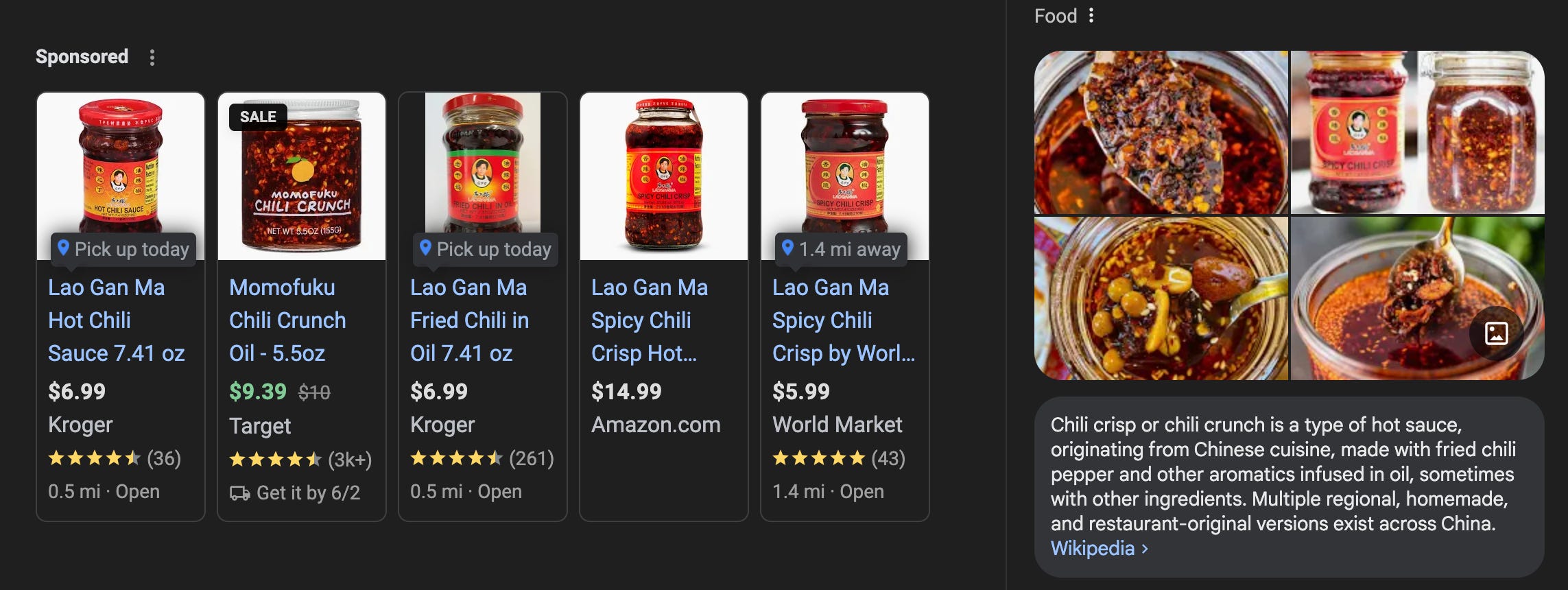
Task: View Momofuku Chili Crunch Oil at Target
Action: pyautogui.click(x=287, y=320)
